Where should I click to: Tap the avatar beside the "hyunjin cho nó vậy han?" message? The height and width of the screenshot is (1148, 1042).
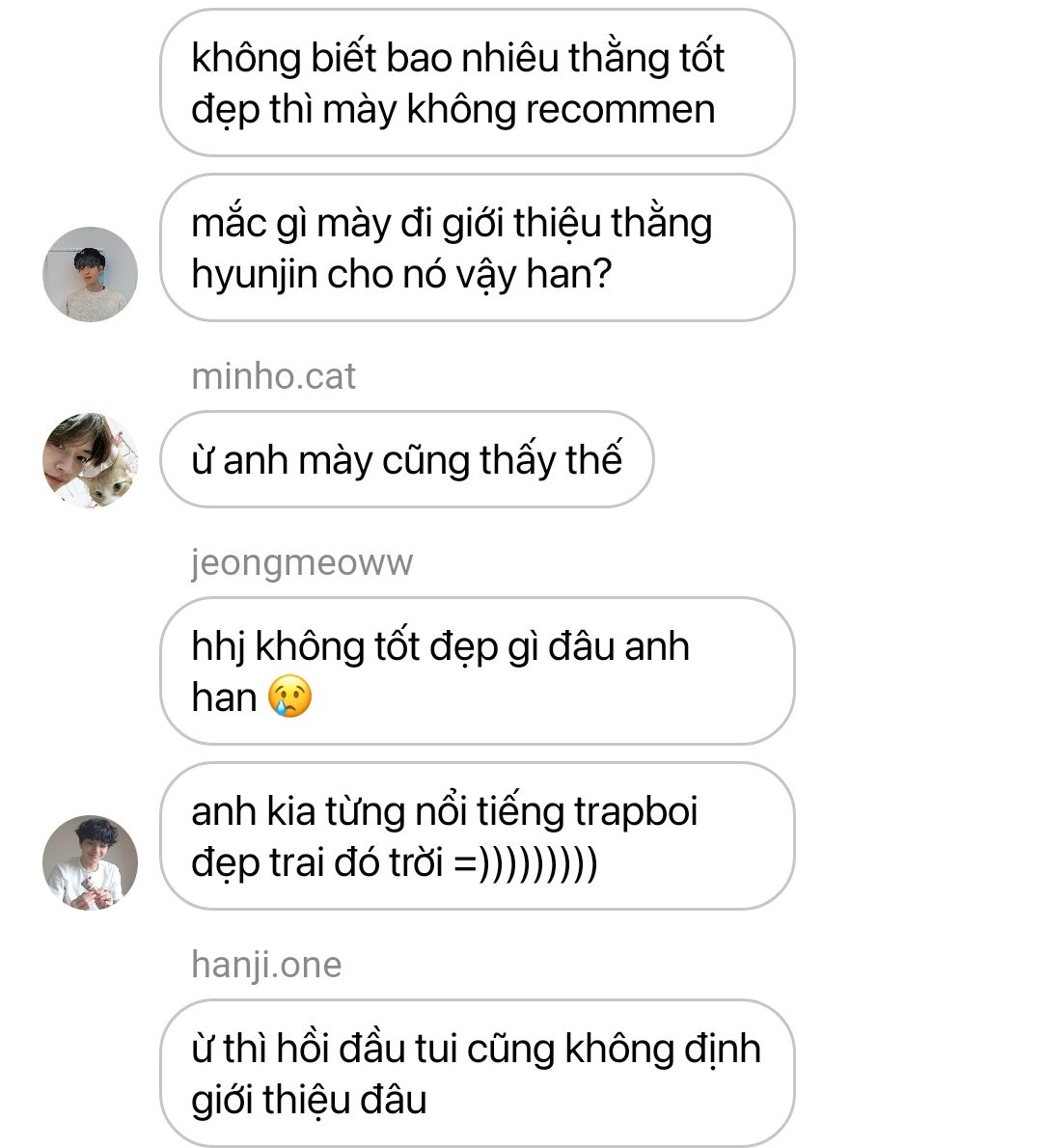[91, 274]
